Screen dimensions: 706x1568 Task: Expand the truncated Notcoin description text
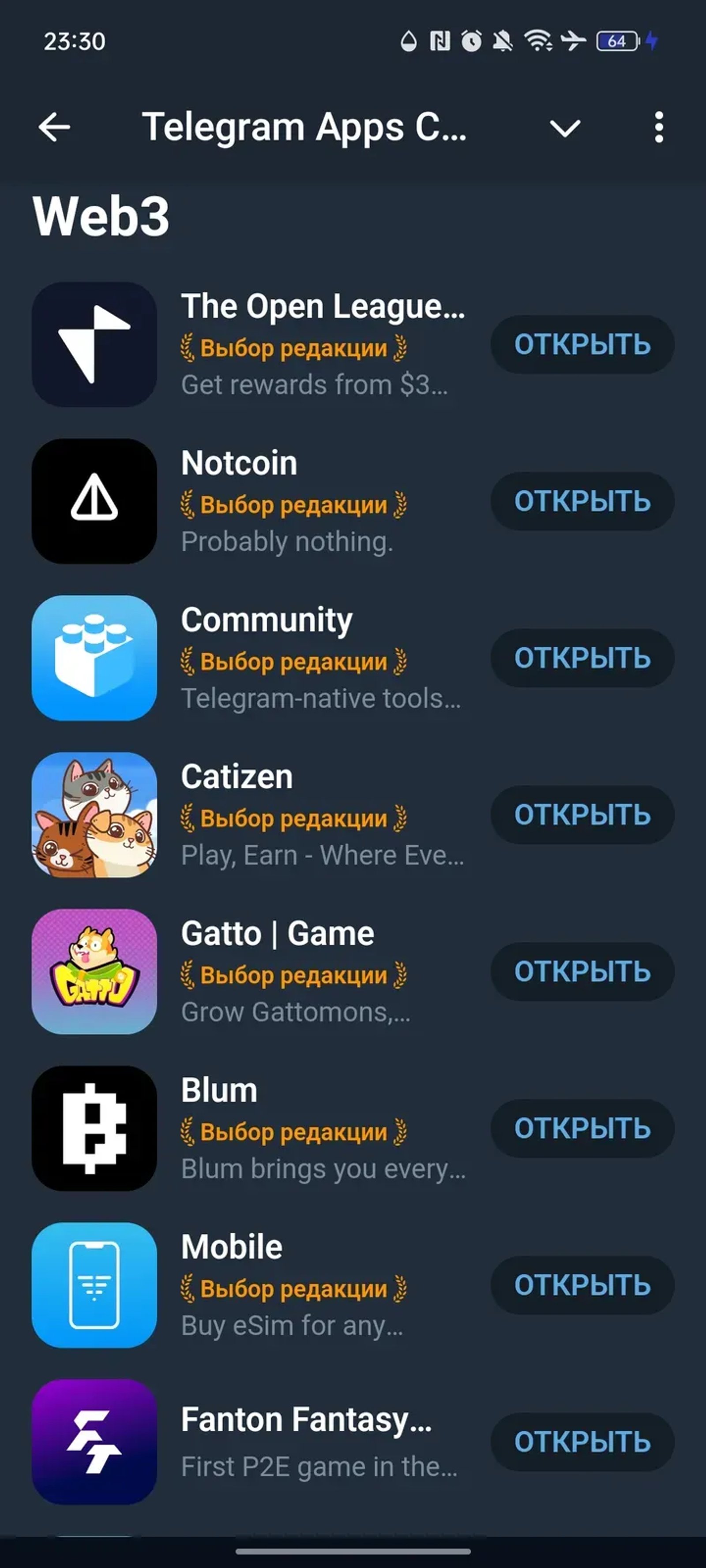287,541
